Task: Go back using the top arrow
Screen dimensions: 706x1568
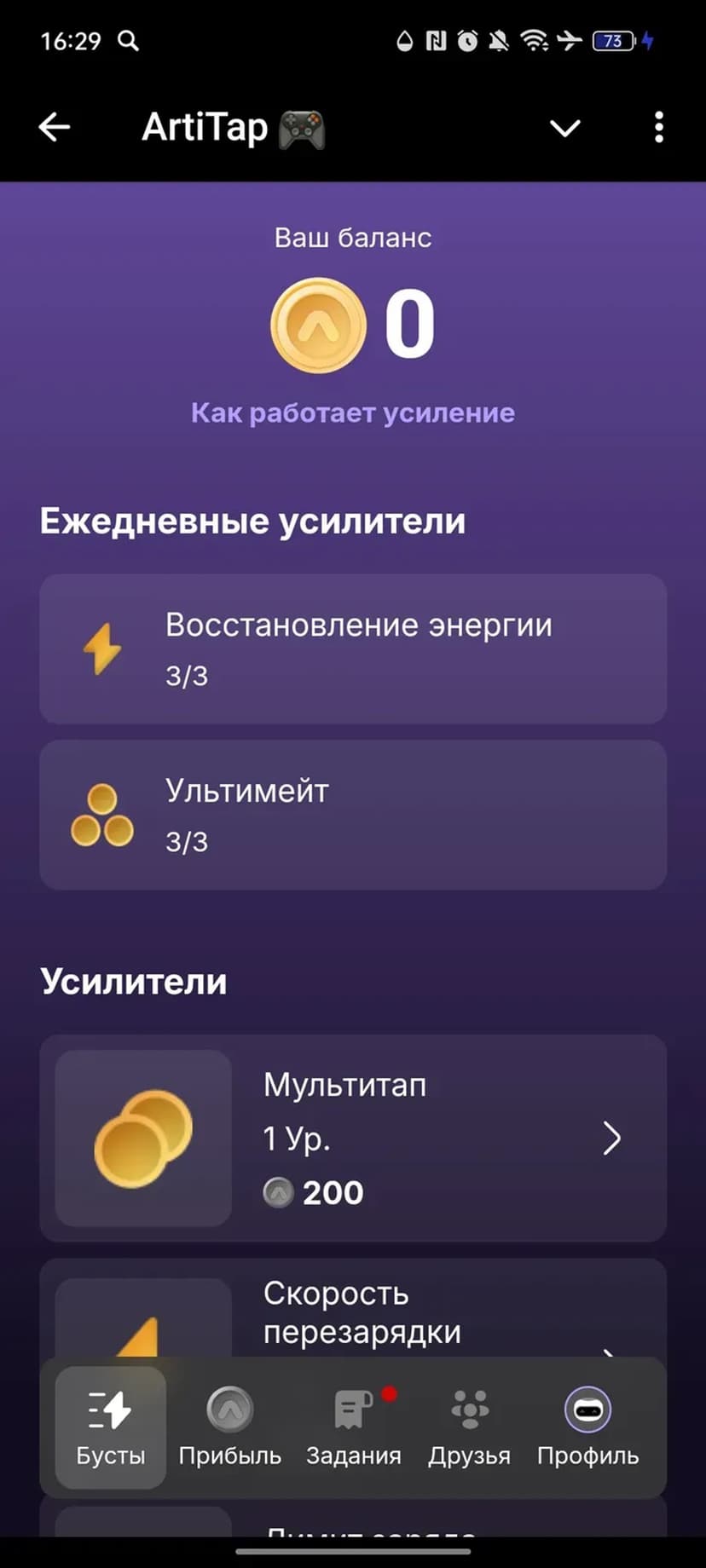Action: (55, 128)
